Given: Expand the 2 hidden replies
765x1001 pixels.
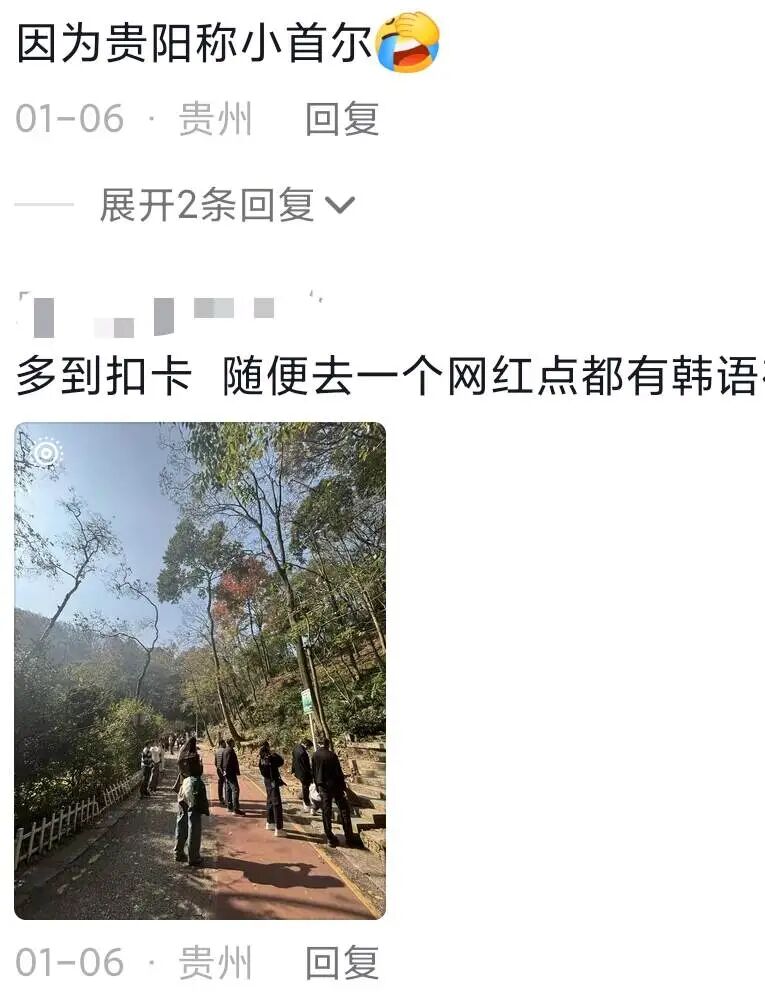Looking at the screenshot, I should (x=226, y=205).
